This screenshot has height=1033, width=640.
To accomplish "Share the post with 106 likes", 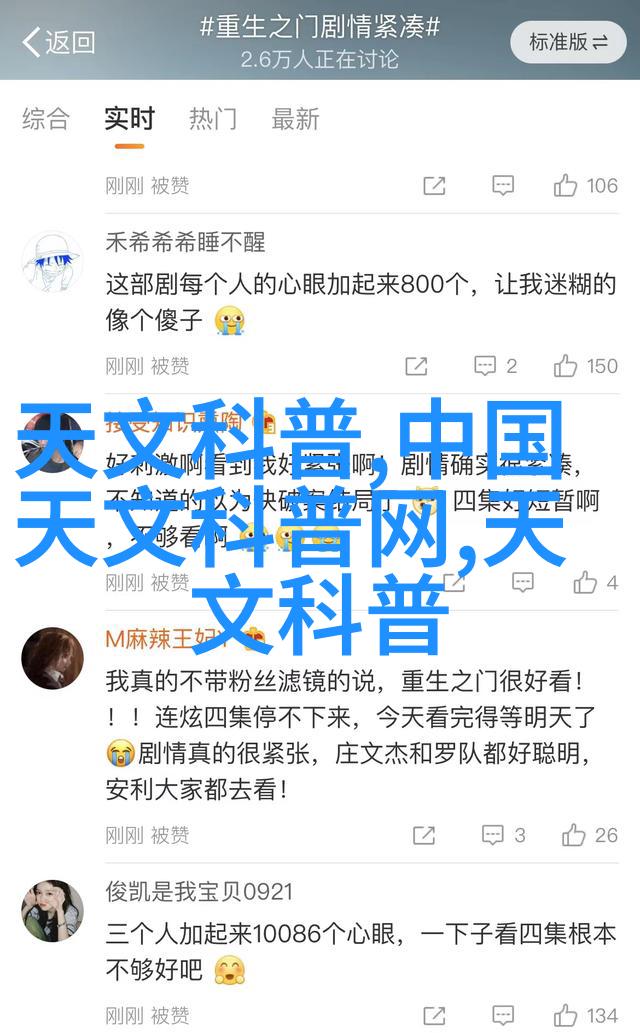I will coord(433,185).
